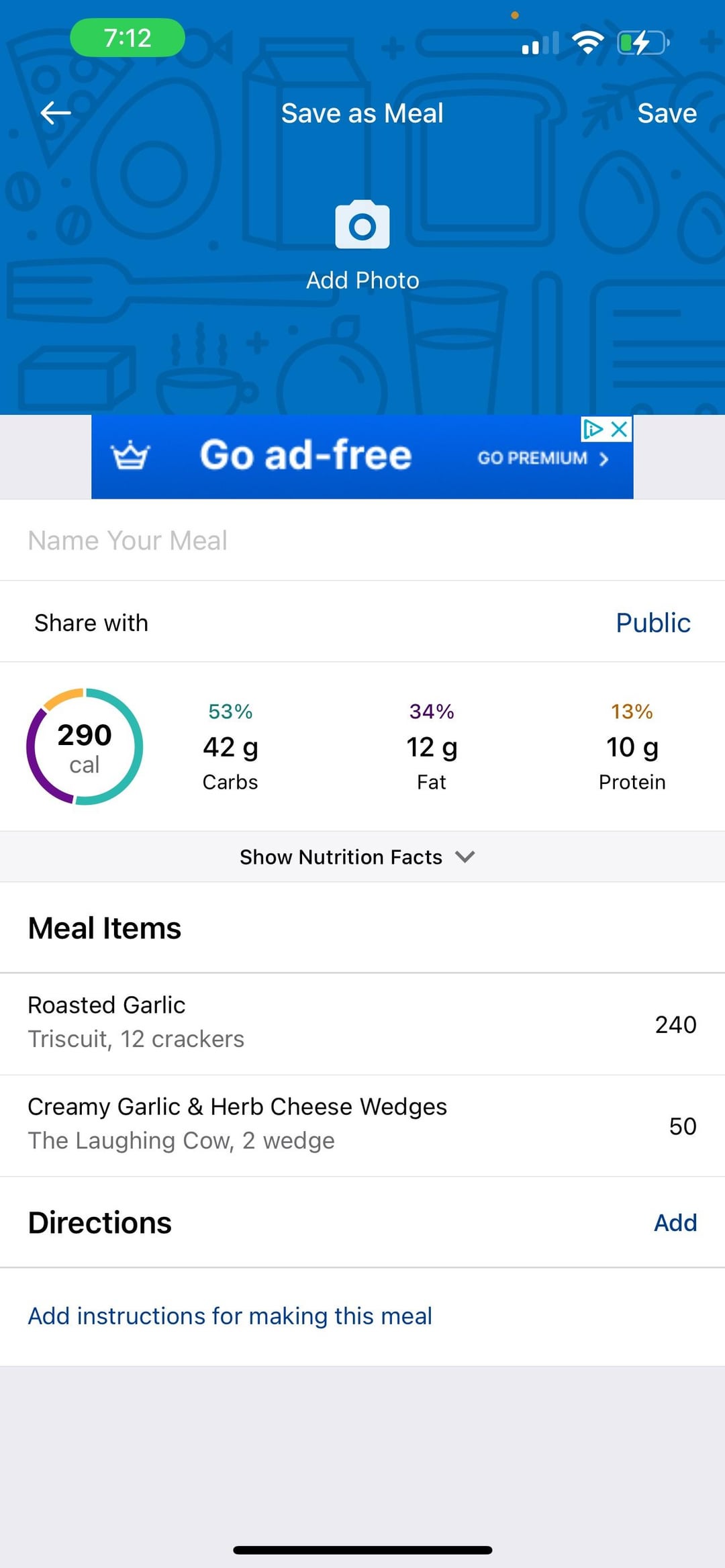Tap Add next to Directions

[x=675, y=1222]
